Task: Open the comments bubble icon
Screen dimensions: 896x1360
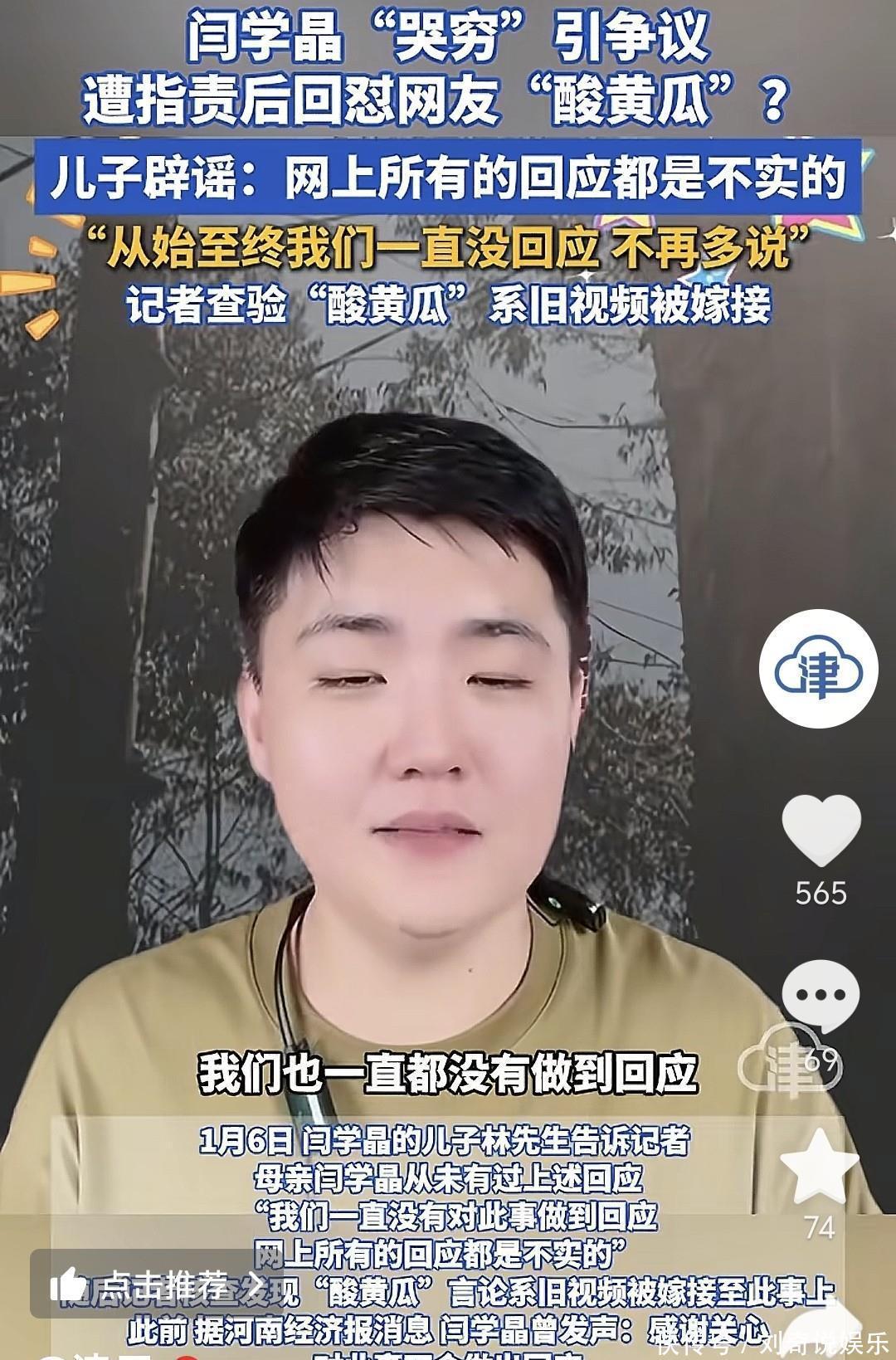Action: pos(821,995)
